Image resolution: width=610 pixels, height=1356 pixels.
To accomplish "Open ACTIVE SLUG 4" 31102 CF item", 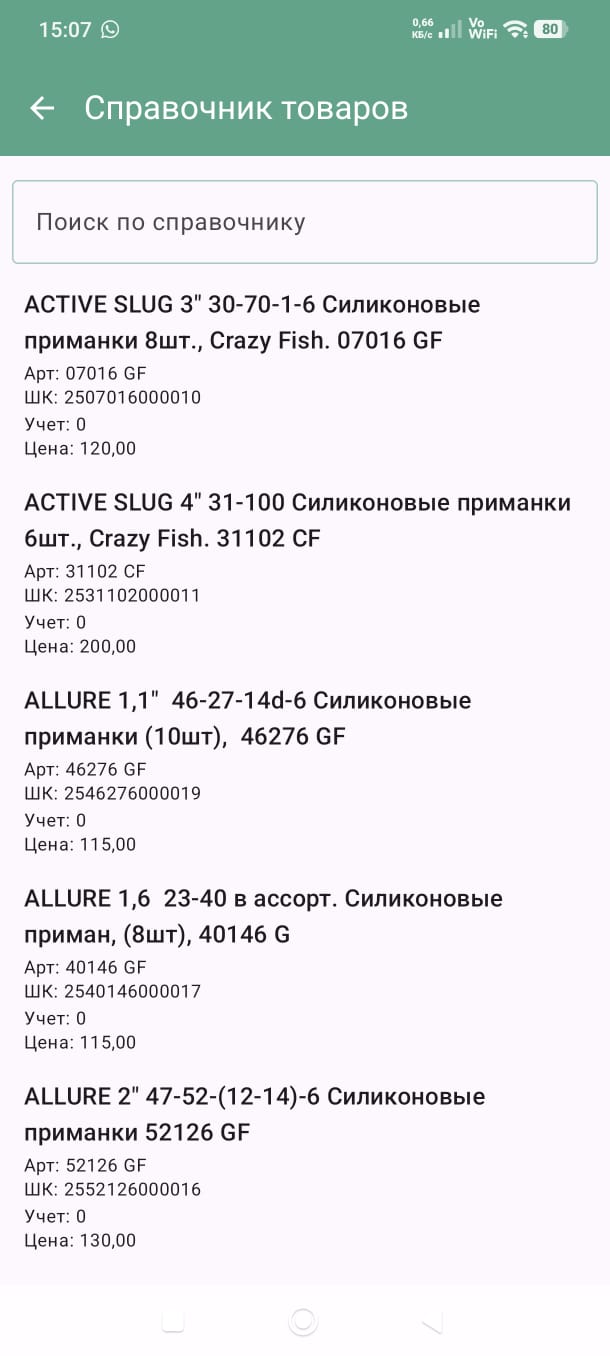I will [305, 573].
